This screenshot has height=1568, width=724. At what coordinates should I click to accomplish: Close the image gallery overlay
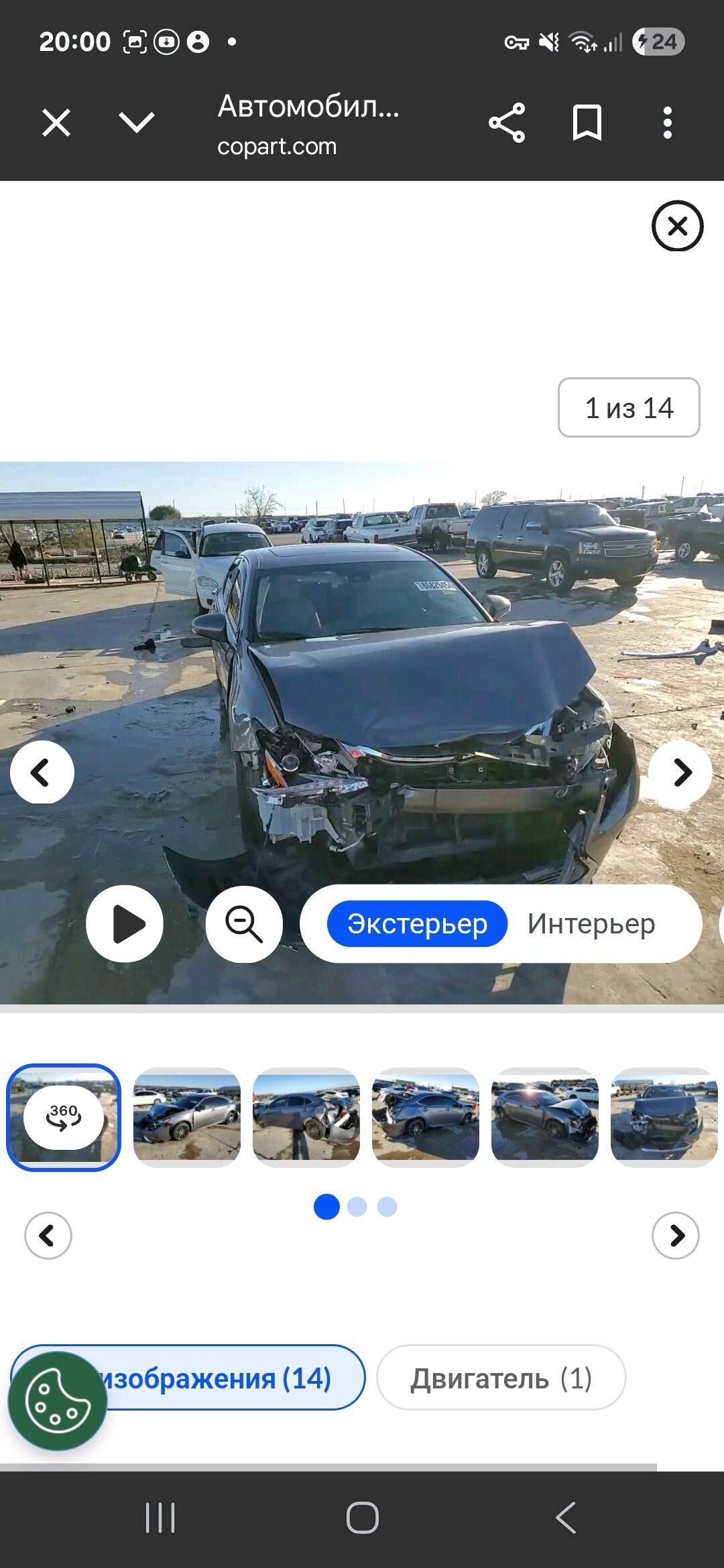point(678,226)
